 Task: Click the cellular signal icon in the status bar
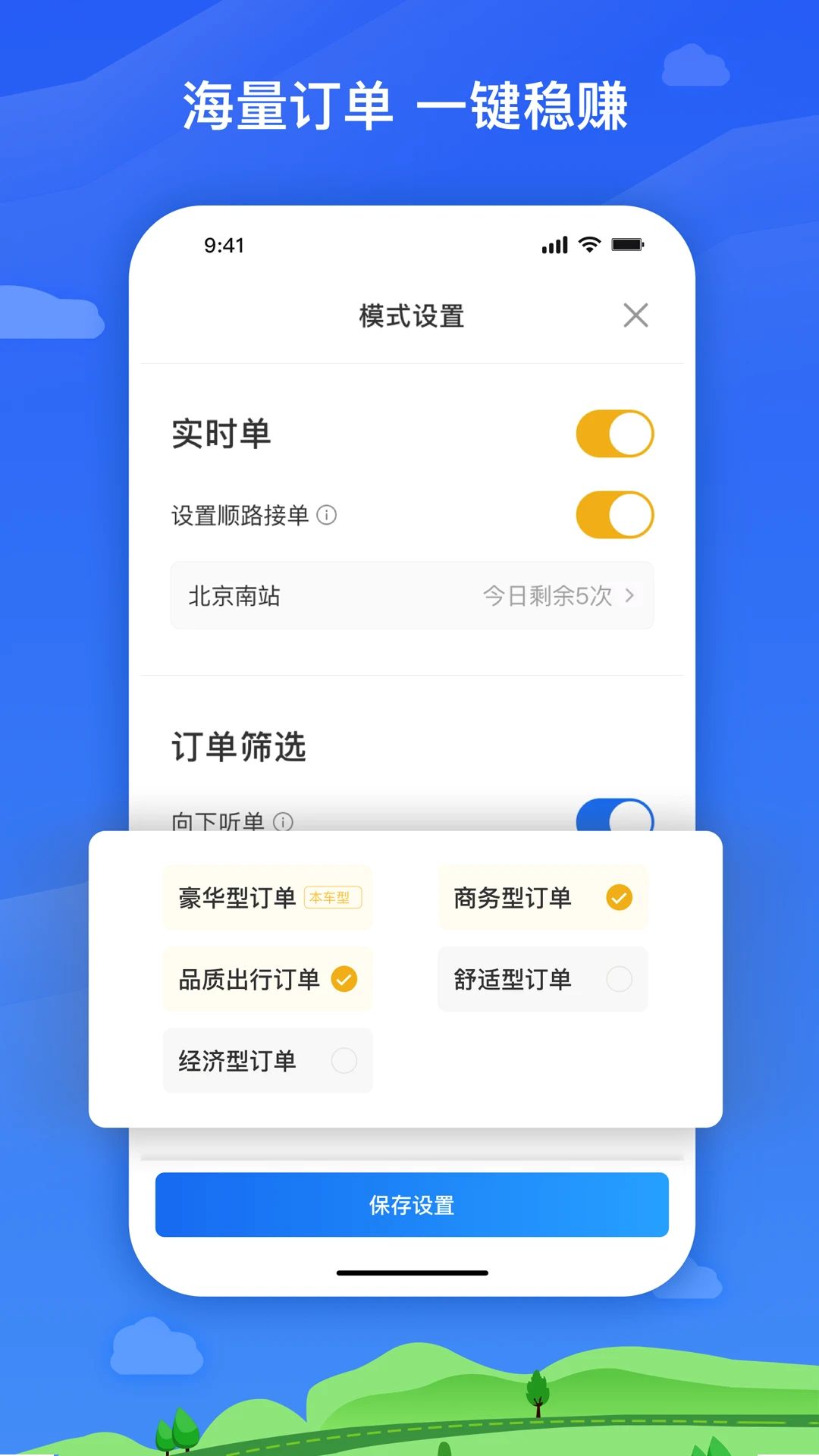tap(553, 244)
